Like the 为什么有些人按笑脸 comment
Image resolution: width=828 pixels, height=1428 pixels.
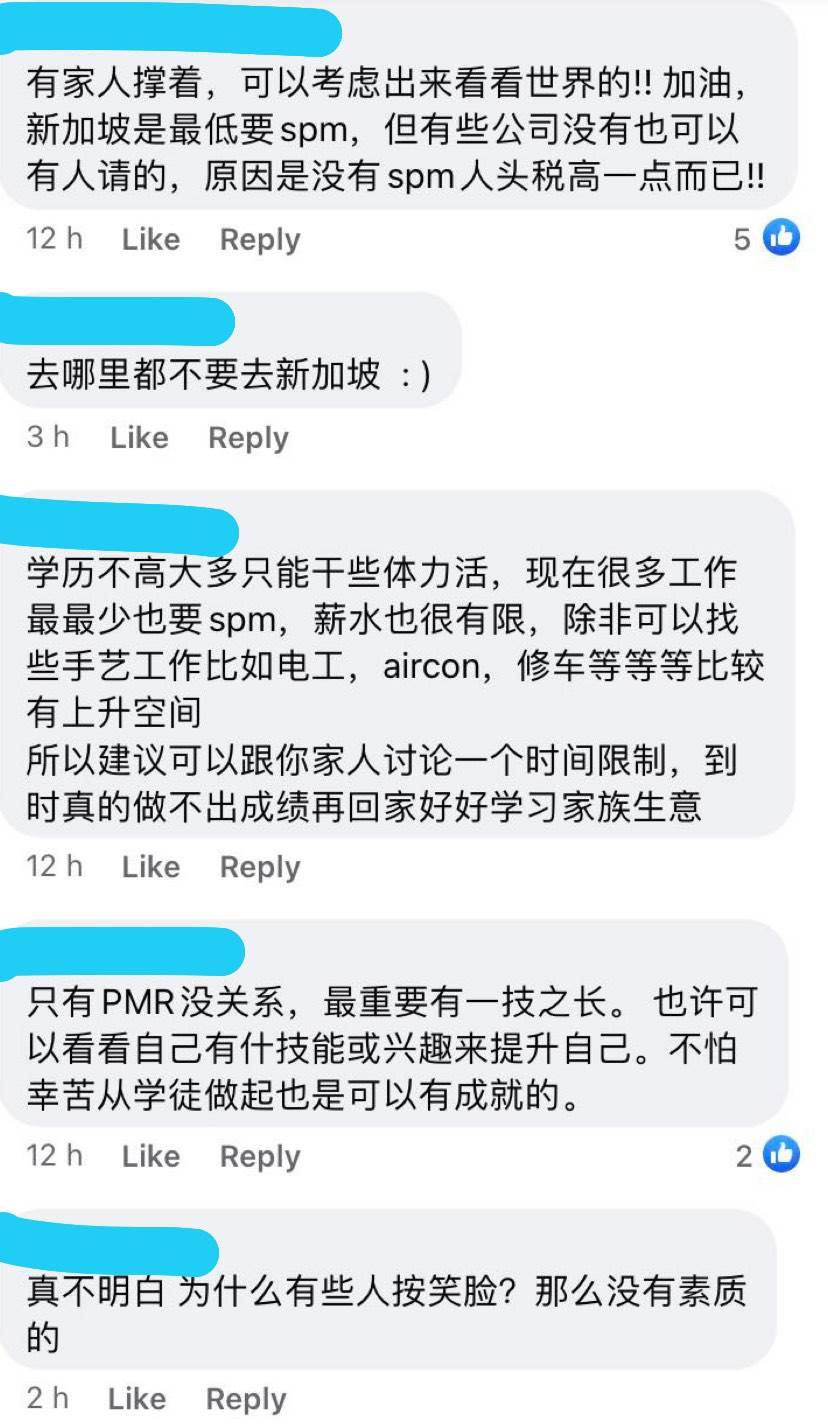[136, 1398]
